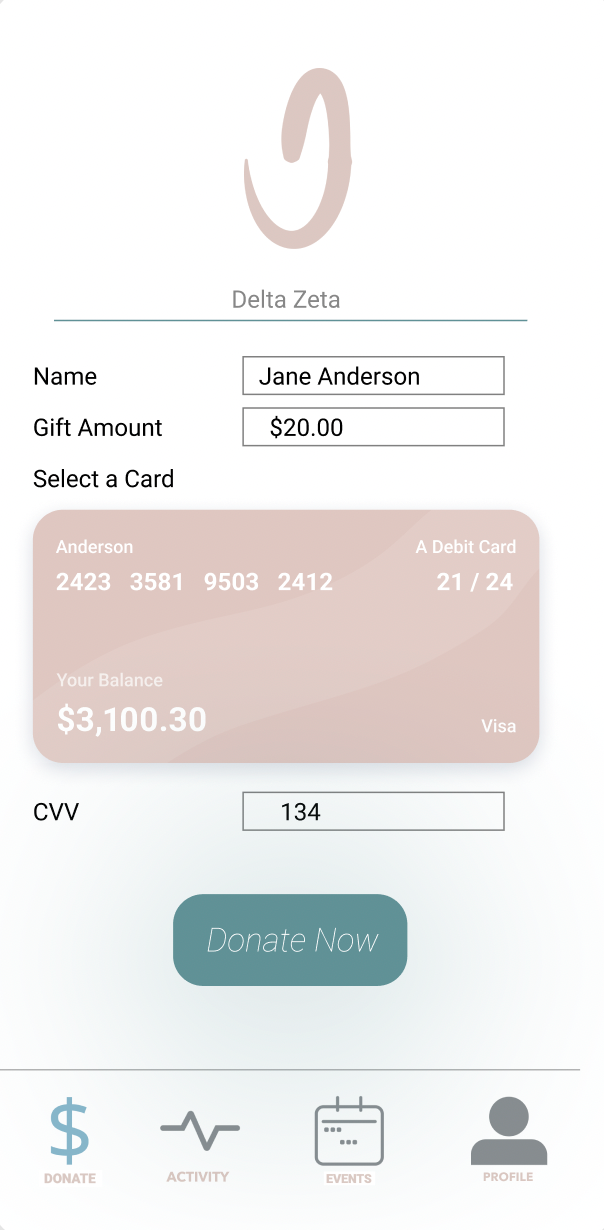Edit the Name field with Jane Anderson
This screenshot has height=1230, width=604.
(373, 376)
